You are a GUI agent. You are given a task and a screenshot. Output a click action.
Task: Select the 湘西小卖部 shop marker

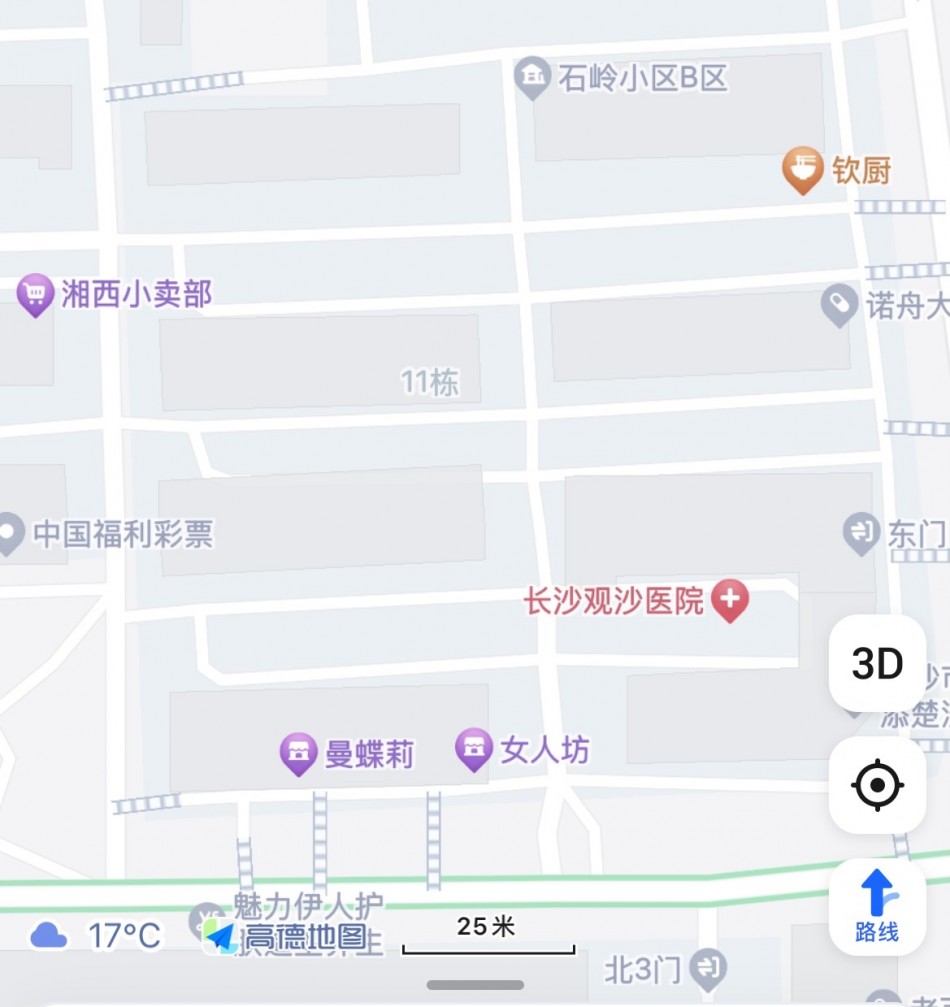coord(35,294)
